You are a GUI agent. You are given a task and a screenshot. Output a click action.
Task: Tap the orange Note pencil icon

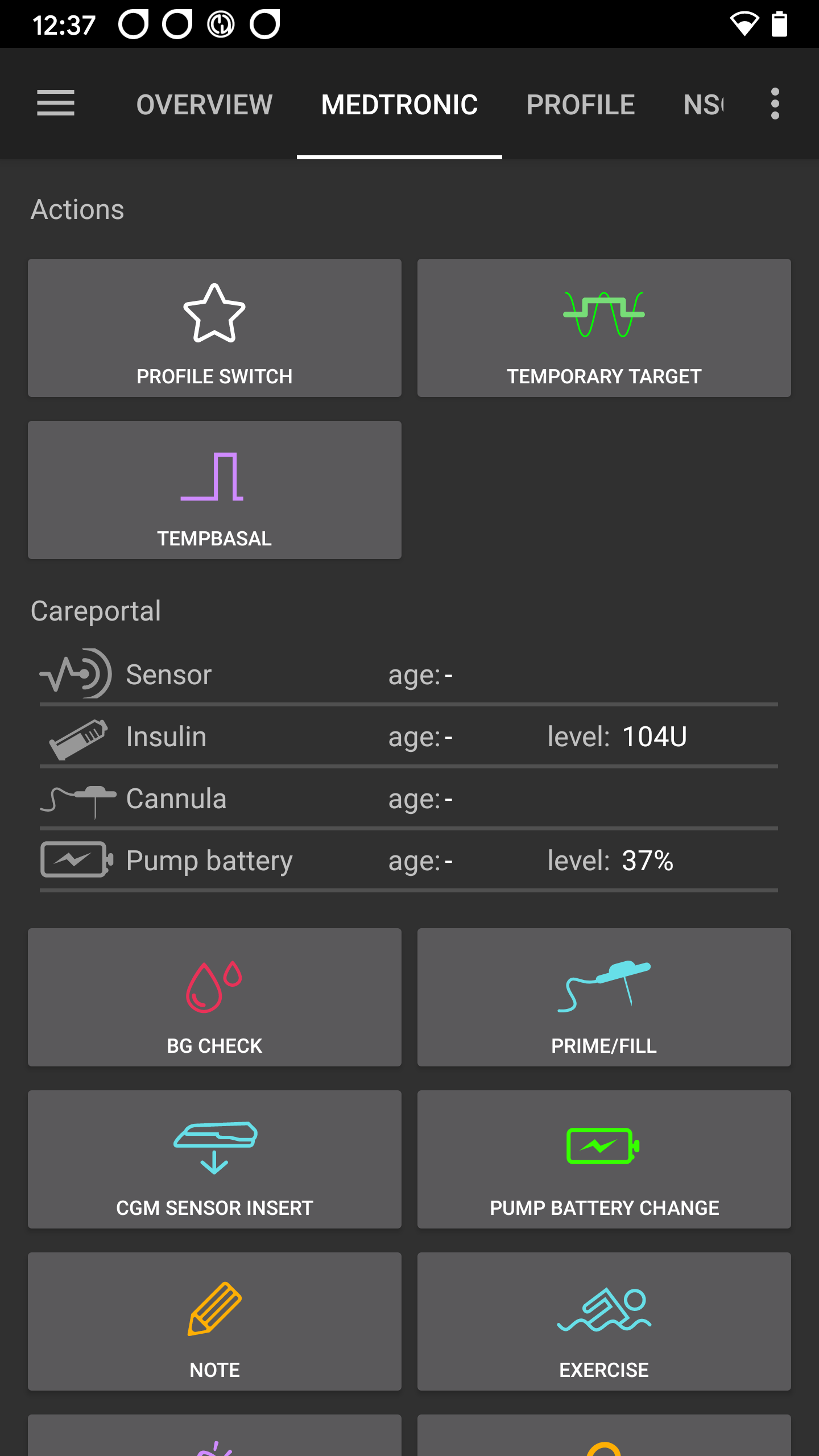point(214,1308)
